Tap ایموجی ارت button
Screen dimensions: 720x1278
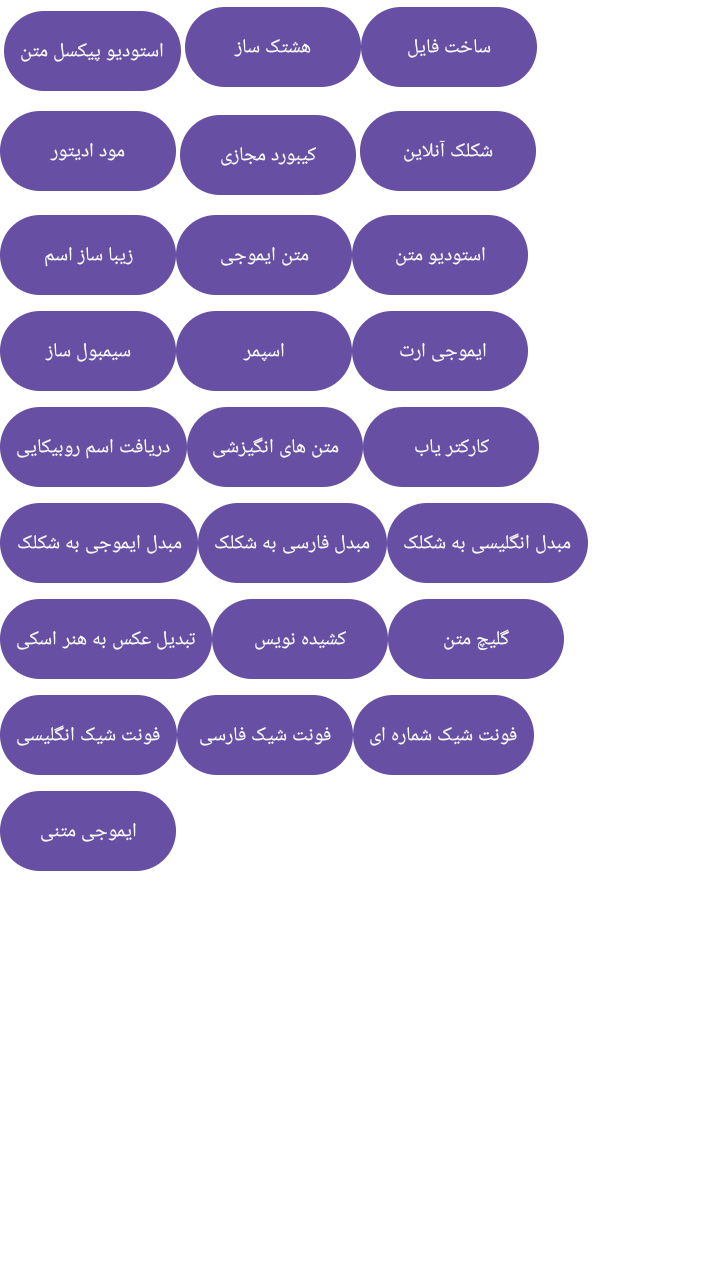tap(440, 351)
